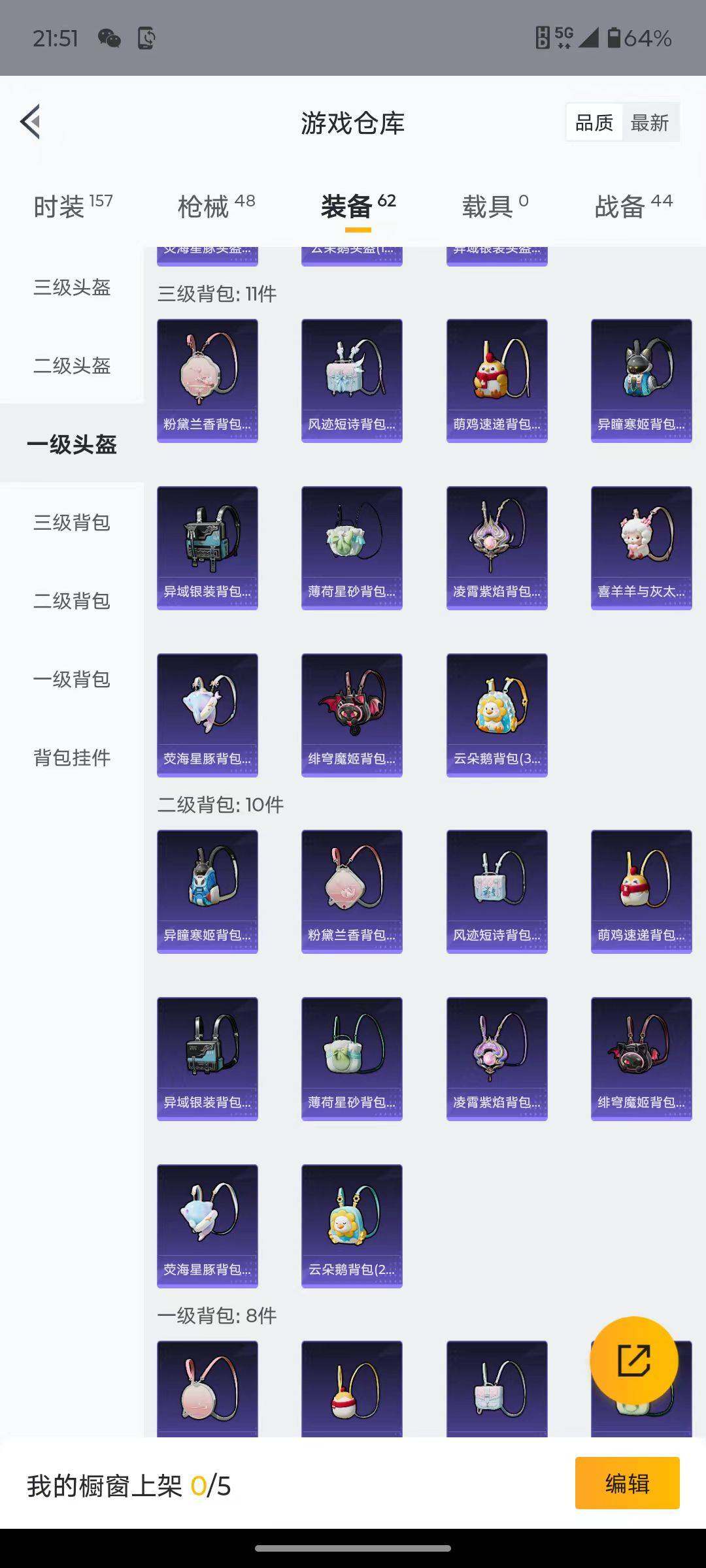706x1568 pixels.
Task: Open the 云朵鹅背包(2 item
Action: pos(352,1226)
